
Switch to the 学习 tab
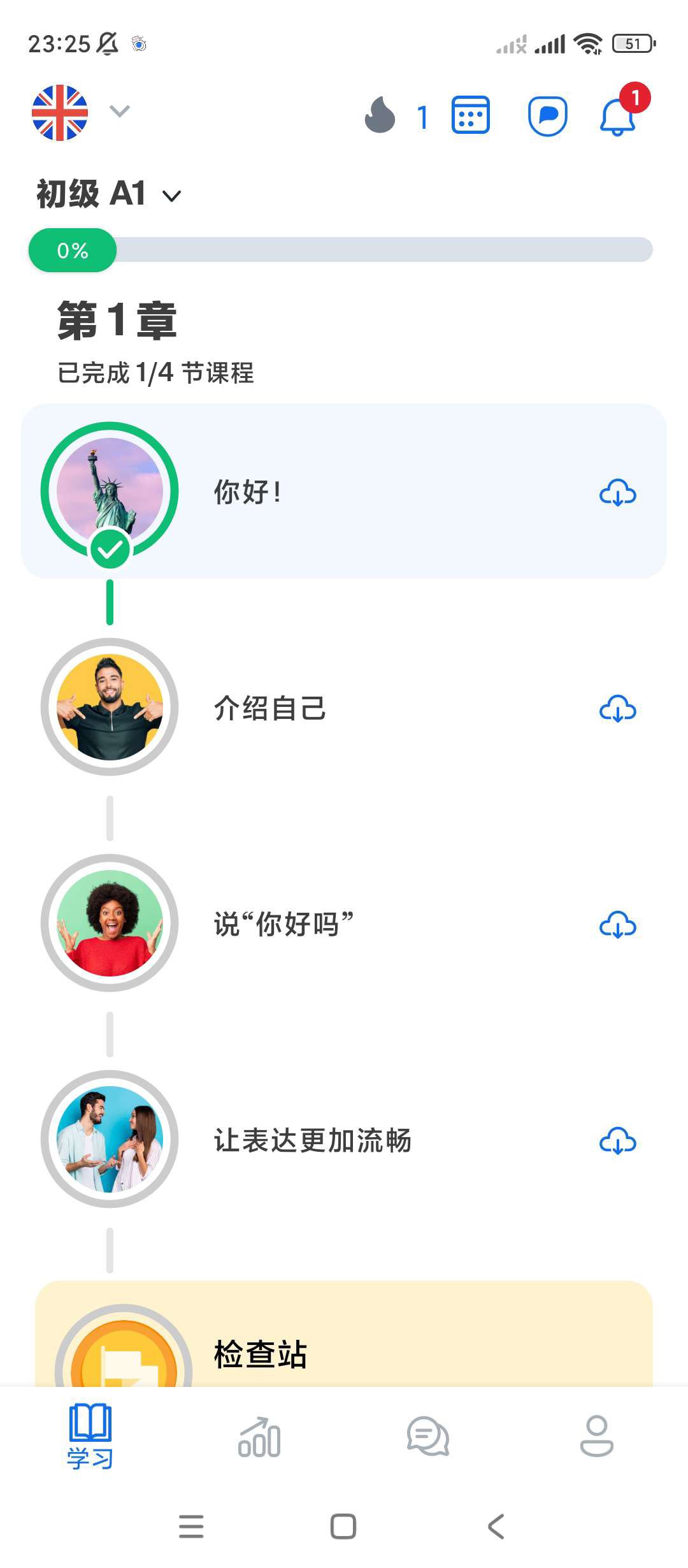pyautogui.click(x=90, y=1437)
